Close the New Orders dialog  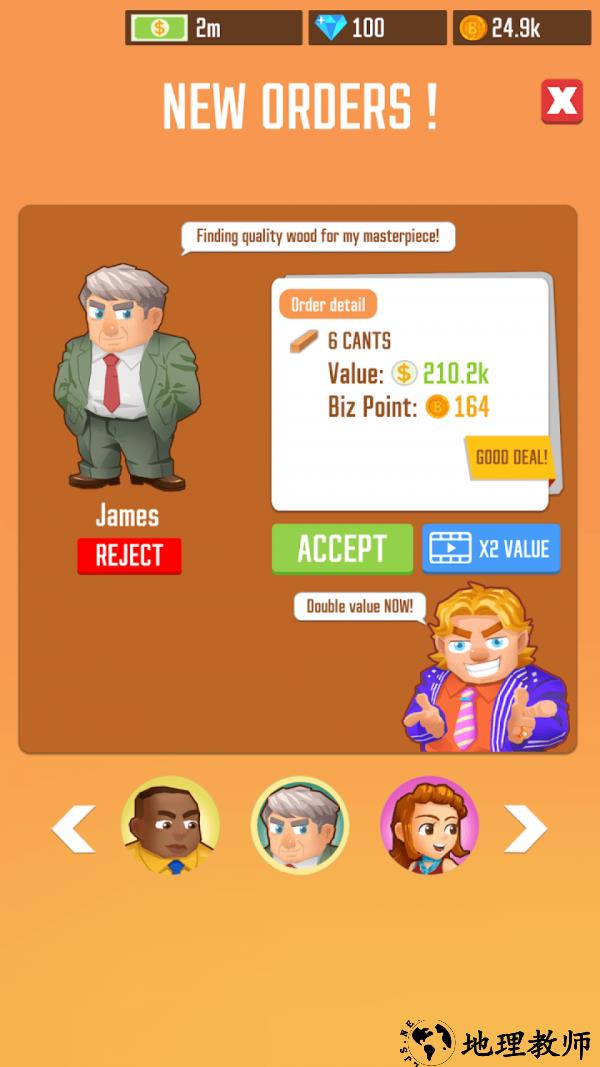point(562,101)
